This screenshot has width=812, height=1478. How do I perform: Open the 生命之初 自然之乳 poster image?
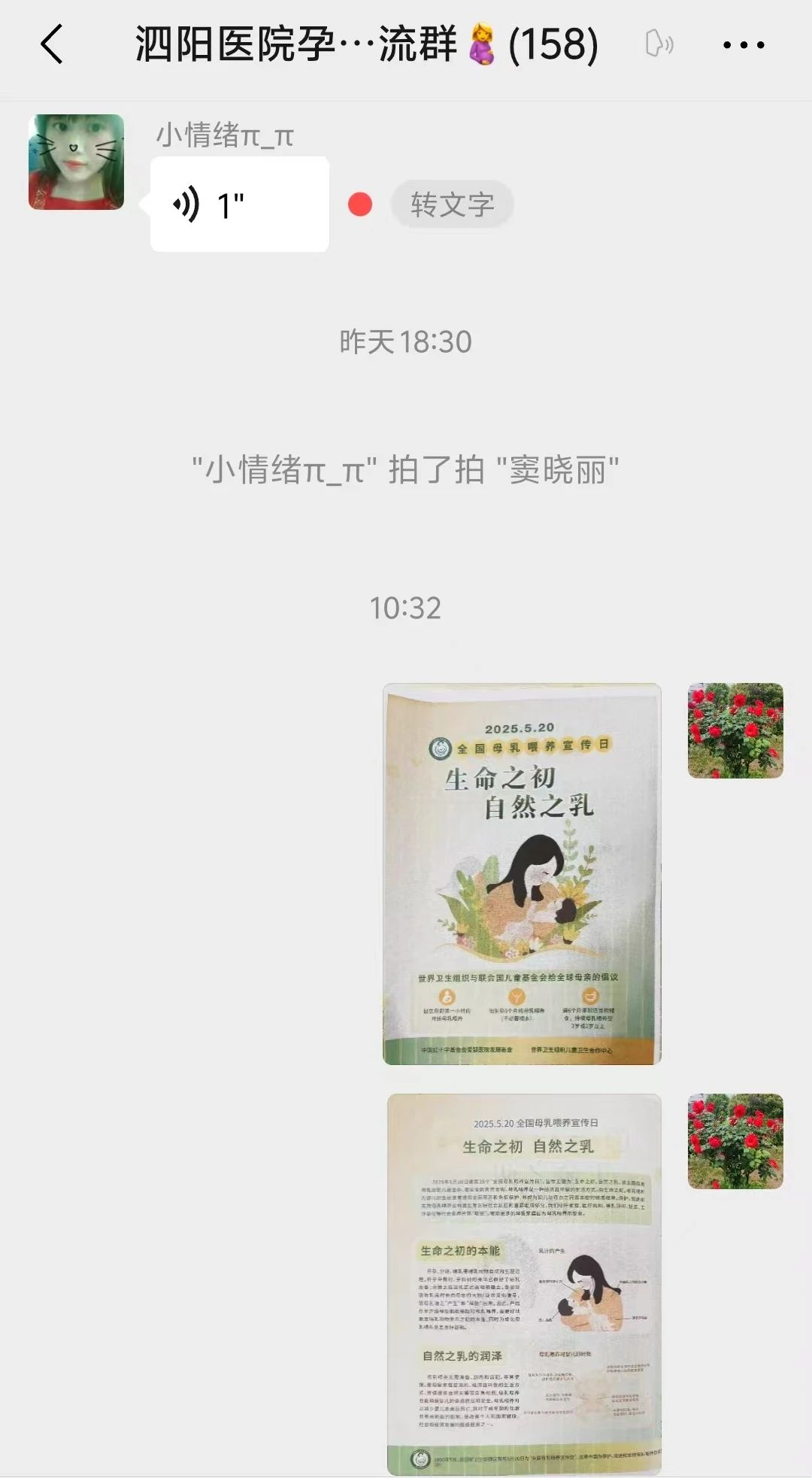[522, 873]
